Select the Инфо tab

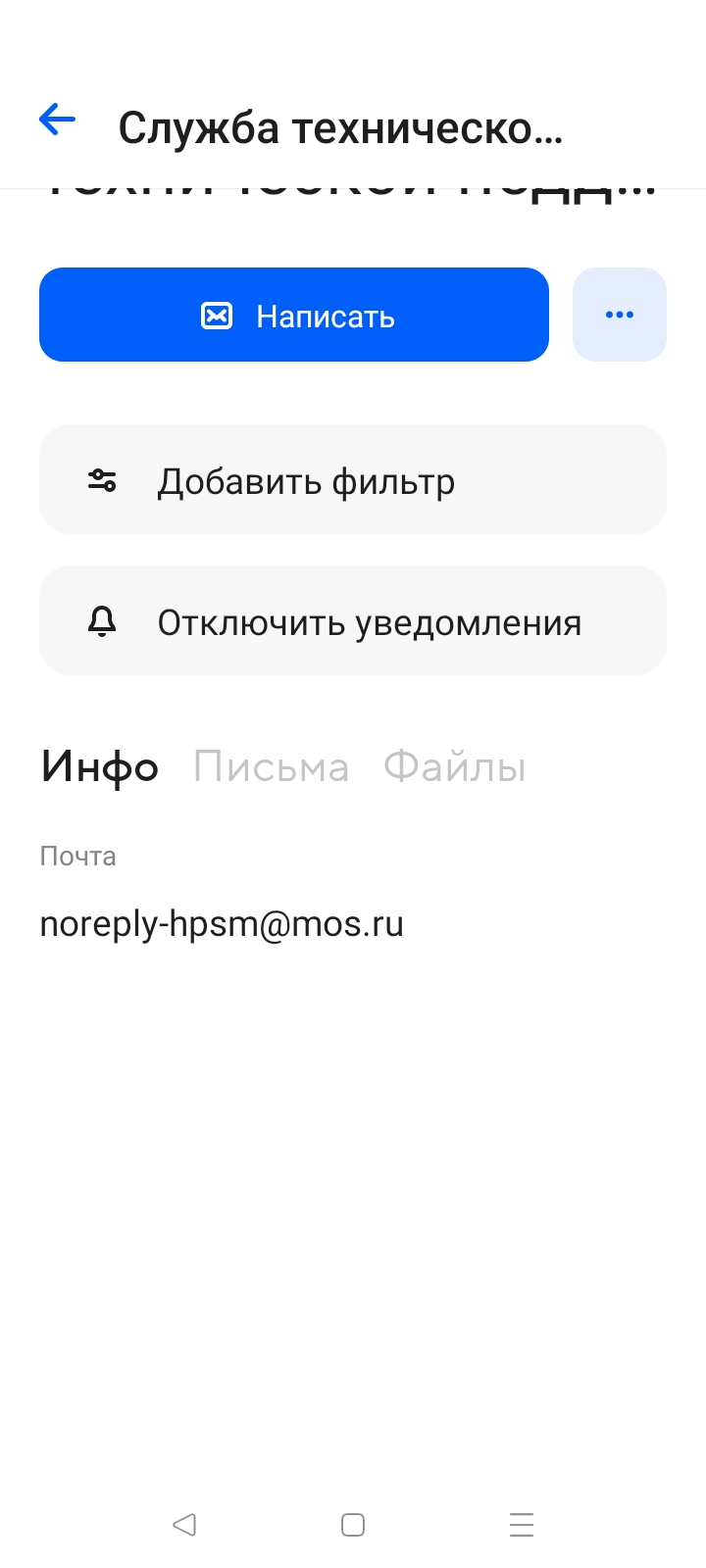click(100, 767)
